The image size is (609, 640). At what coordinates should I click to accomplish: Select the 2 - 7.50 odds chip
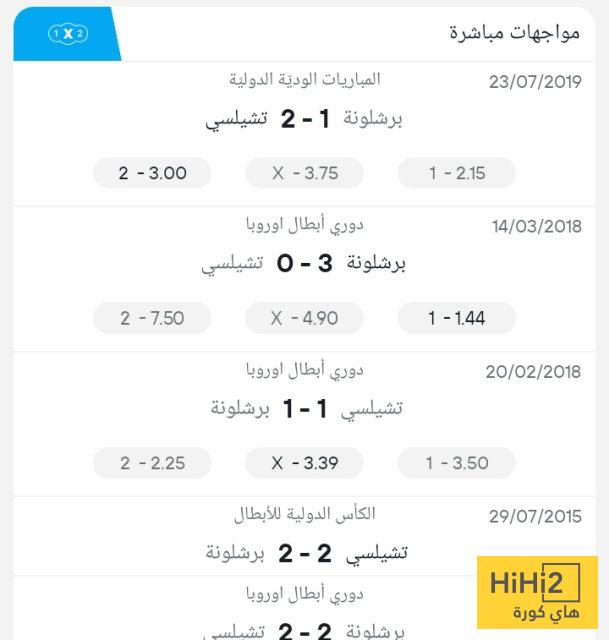pyautogui.click(x=152, y=318)
